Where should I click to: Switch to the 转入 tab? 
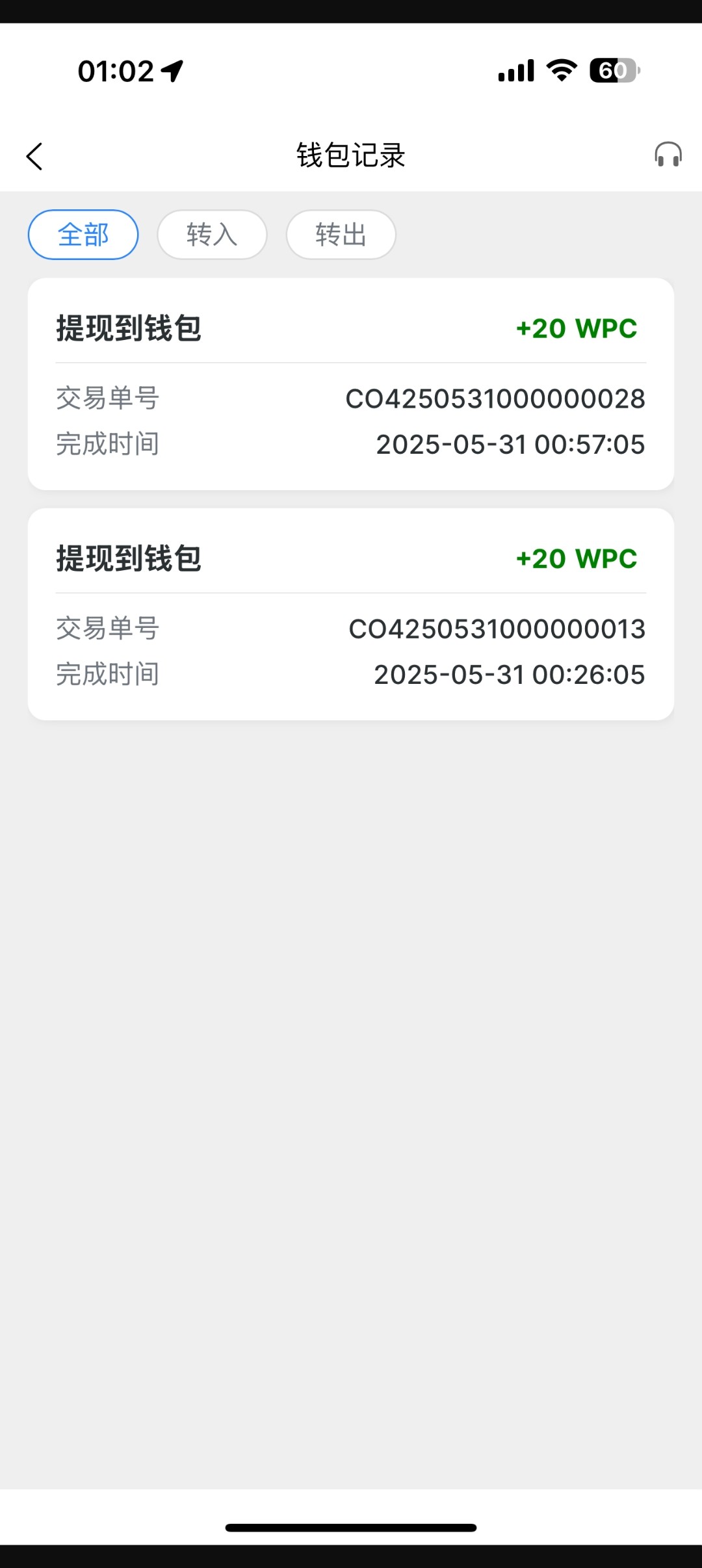point(212,235)
